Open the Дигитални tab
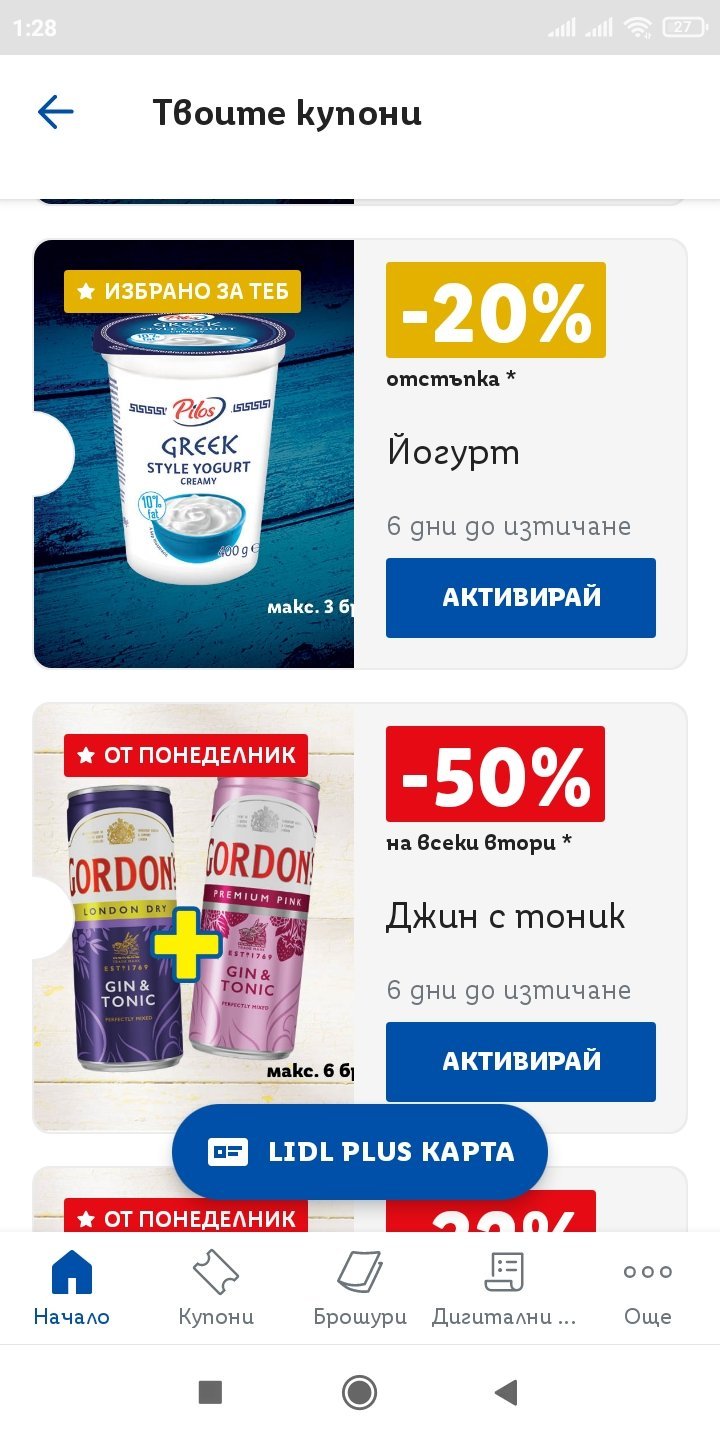720x1440 pixels. point(504,1288)
